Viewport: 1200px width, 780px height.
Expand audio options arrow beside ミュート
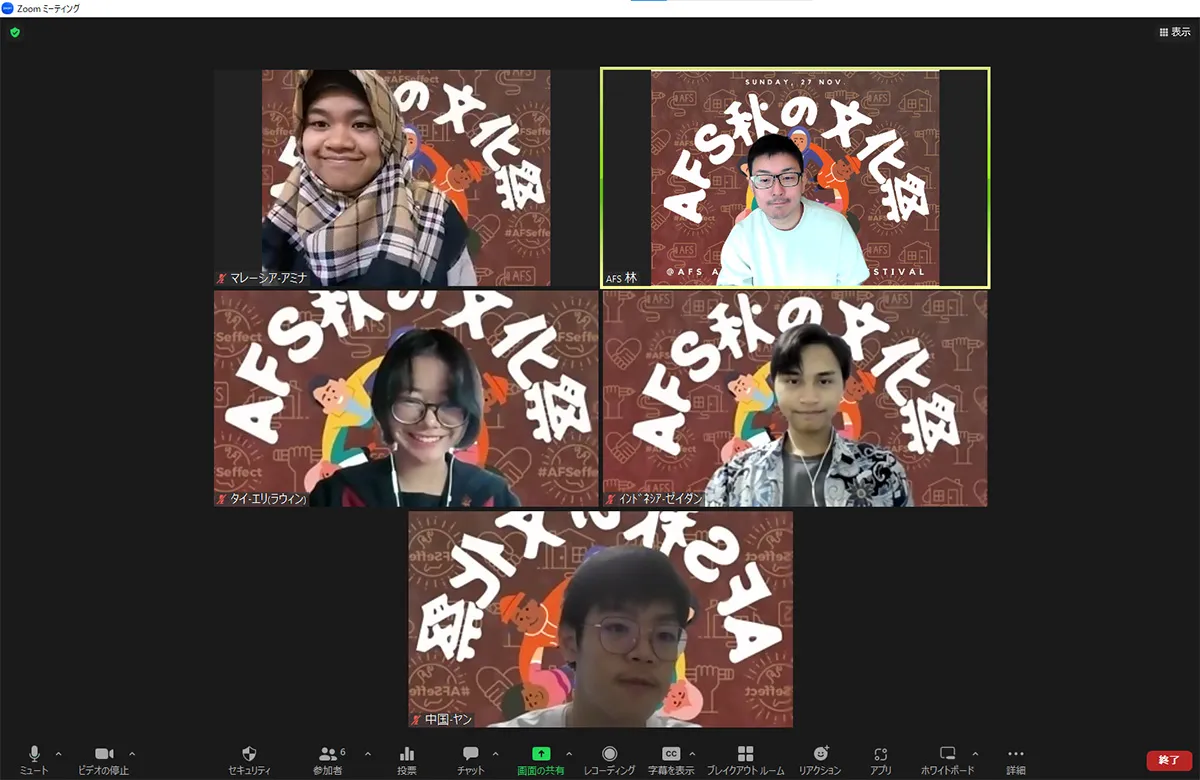click(x=58, y=754)
